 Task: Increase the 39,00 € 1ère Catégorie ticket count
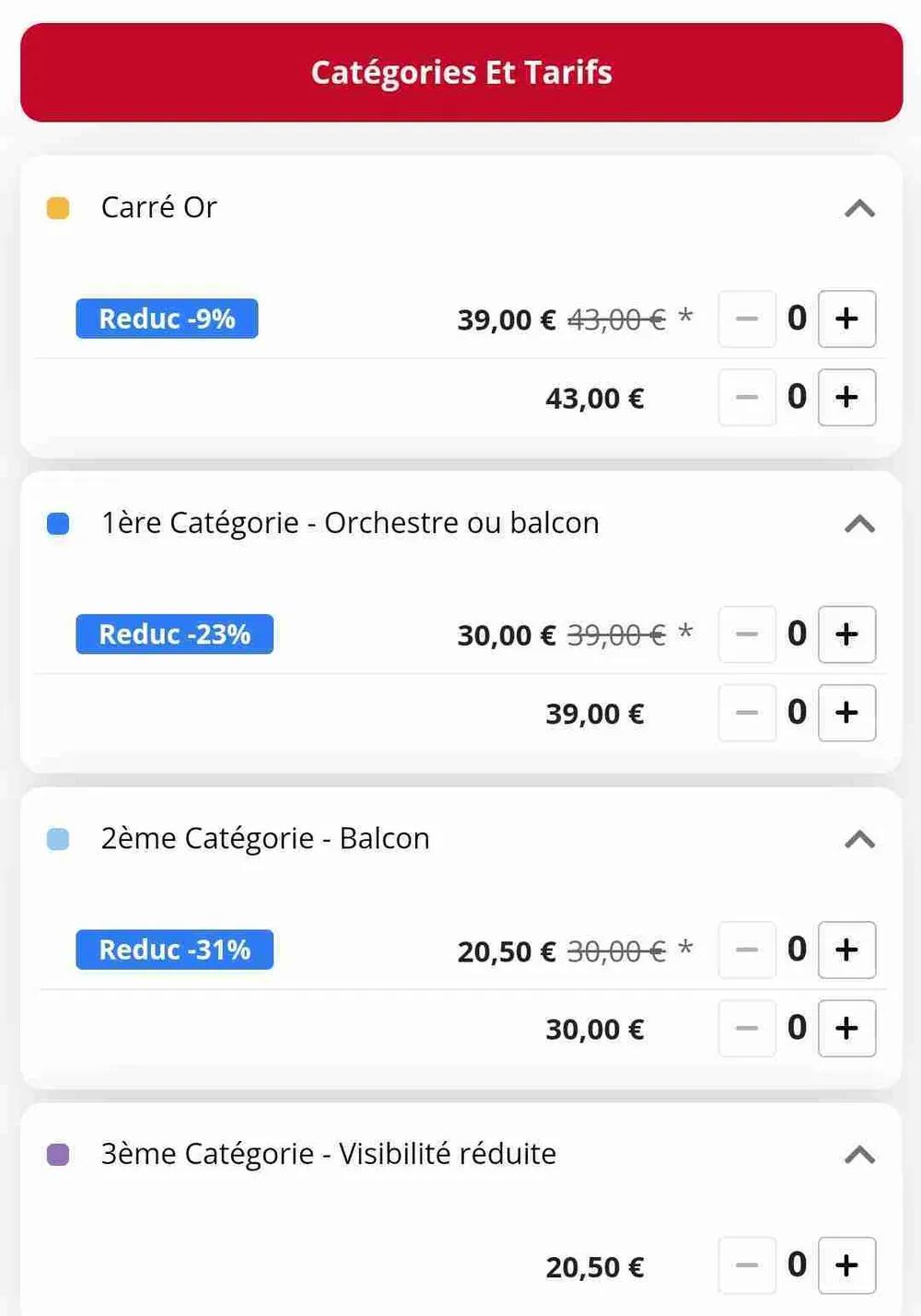[x=846, y=713]
